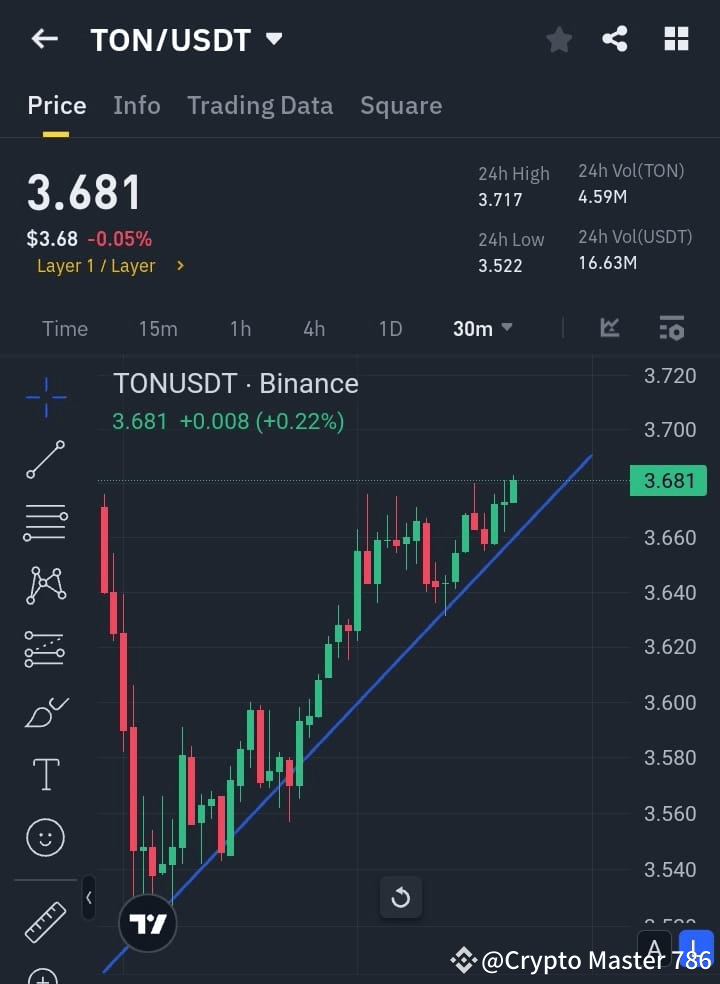Switch to the Trading Data tab

point(260,105)
